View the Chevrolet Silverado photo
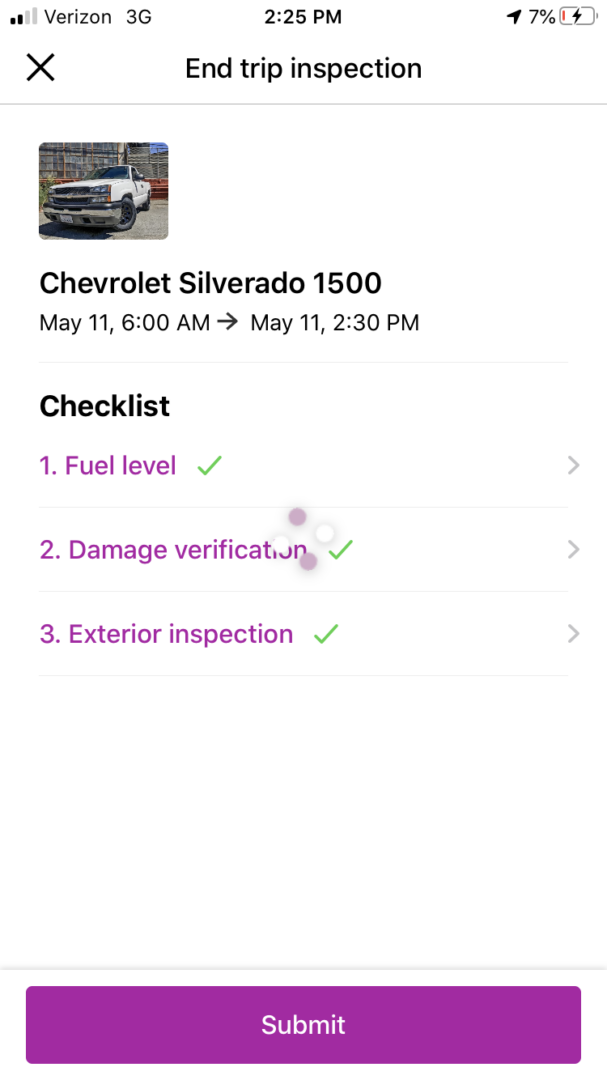The width and height of the screenshot is (607, 1080). [x=103, y=191]
